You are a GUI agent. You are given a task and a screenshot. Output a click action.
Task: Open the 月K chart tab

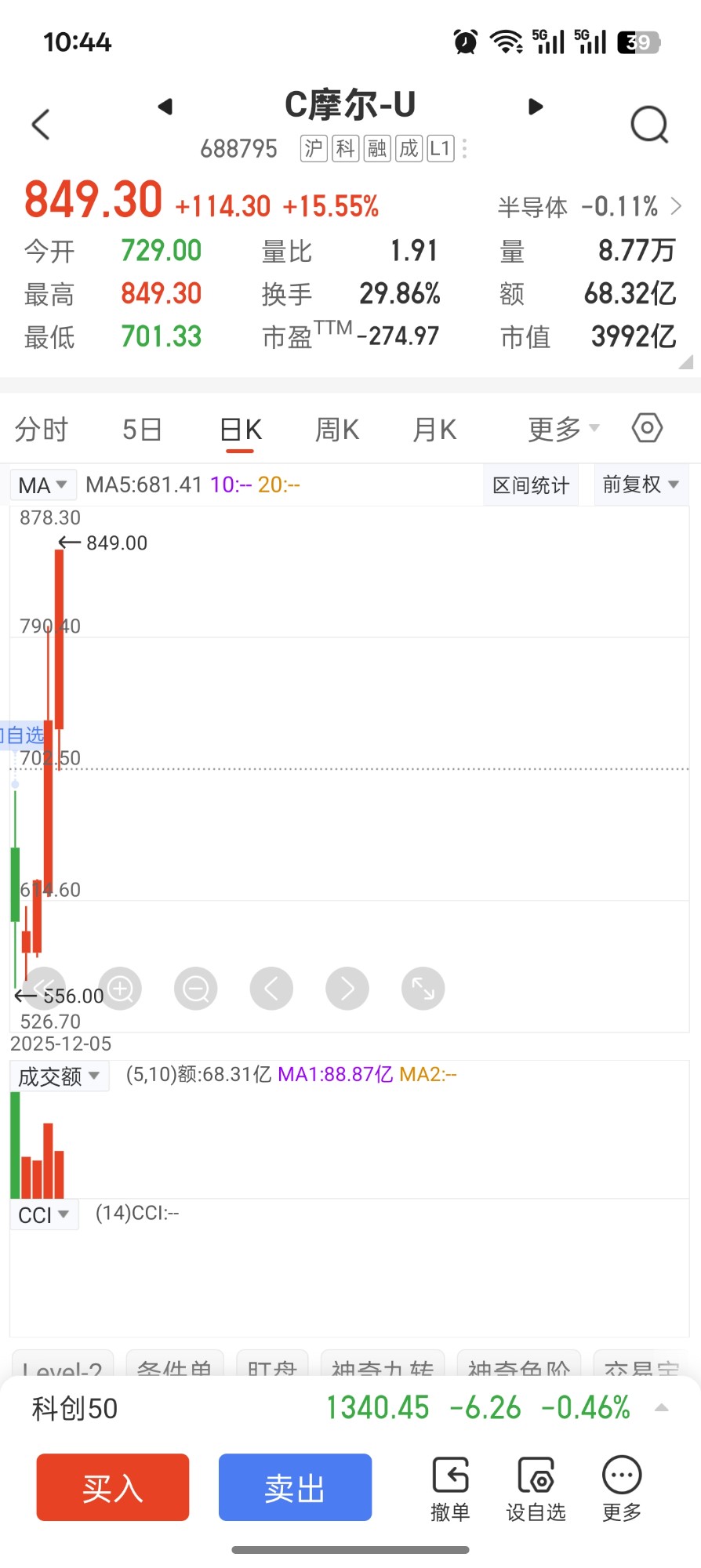(x=434, y=430)
